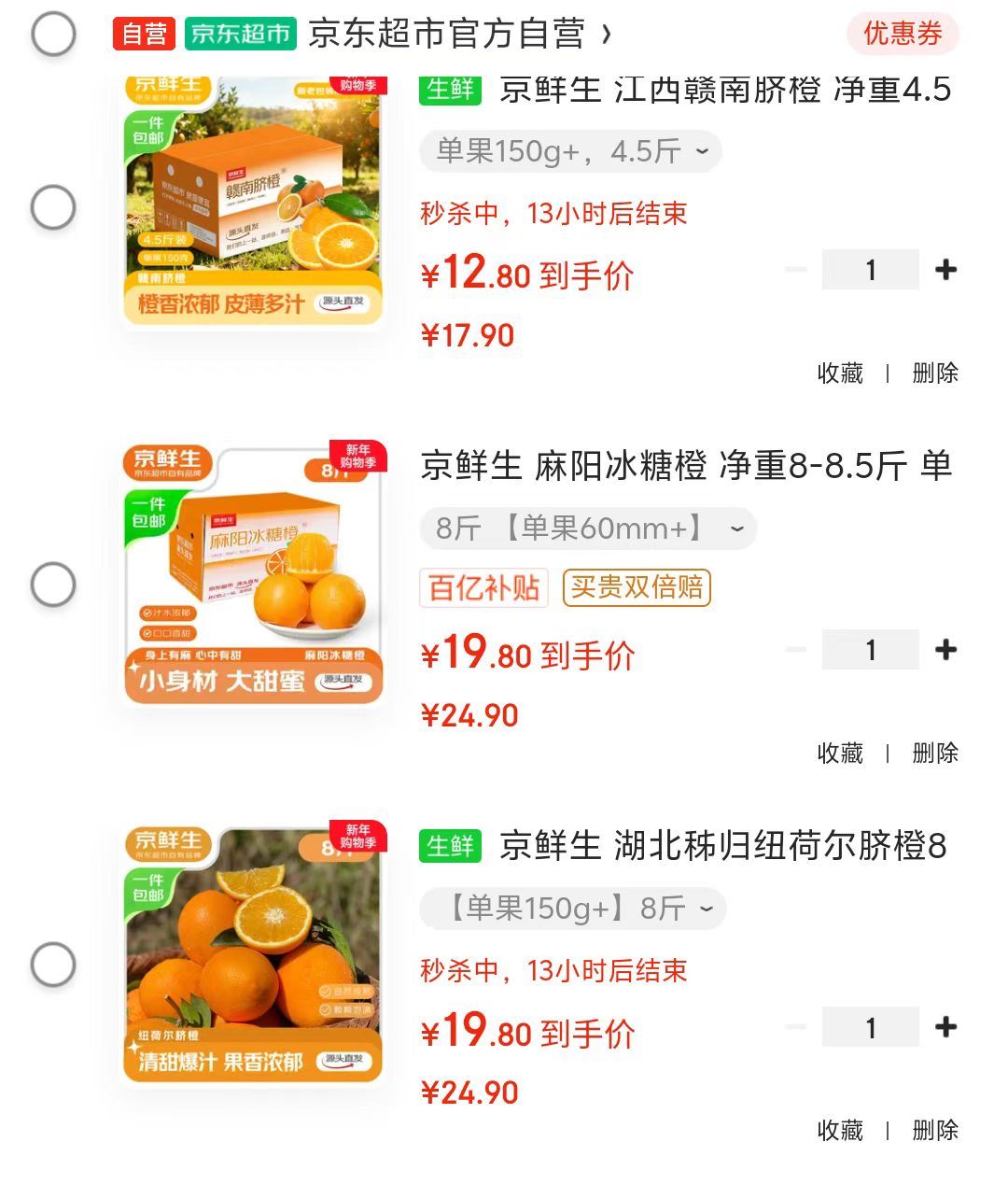This screenshot has height=1184, width=1008.
Task: Increase quantity of 麻阳冰糖橙
Action: pos(945,650)
